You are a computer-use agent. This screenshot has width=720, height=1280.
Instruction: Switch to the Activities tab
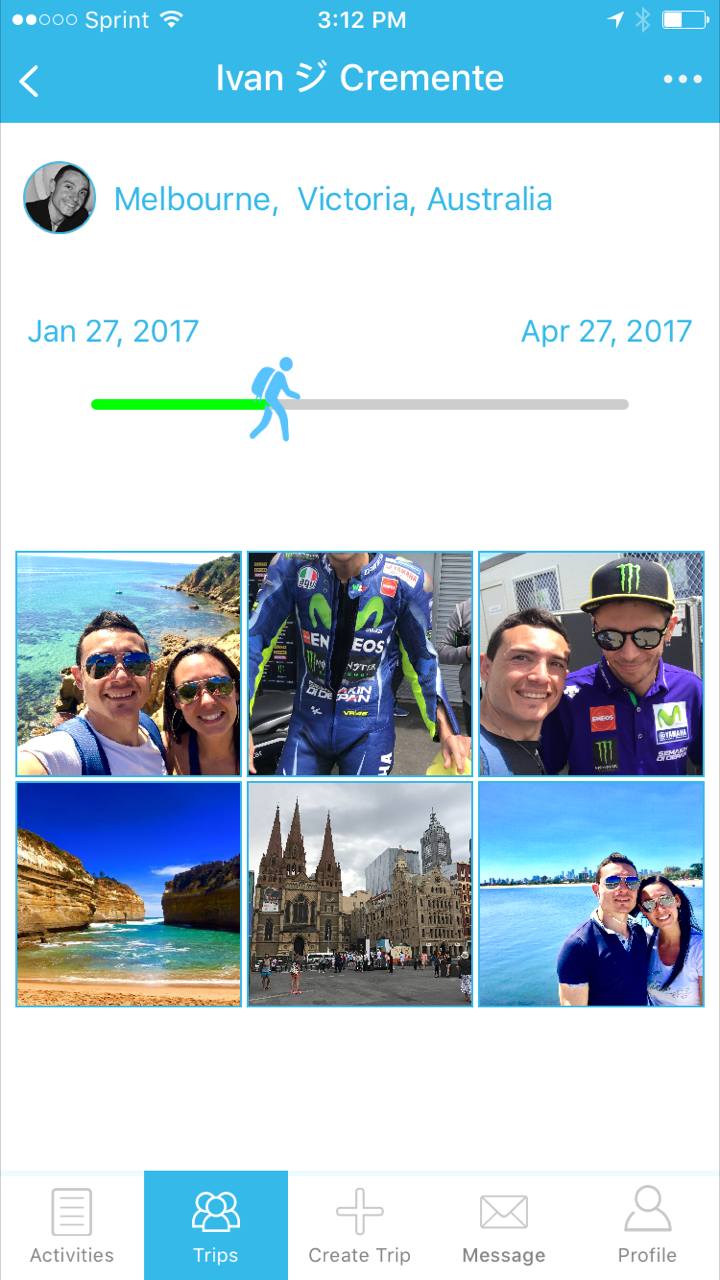click(72, 1226)
